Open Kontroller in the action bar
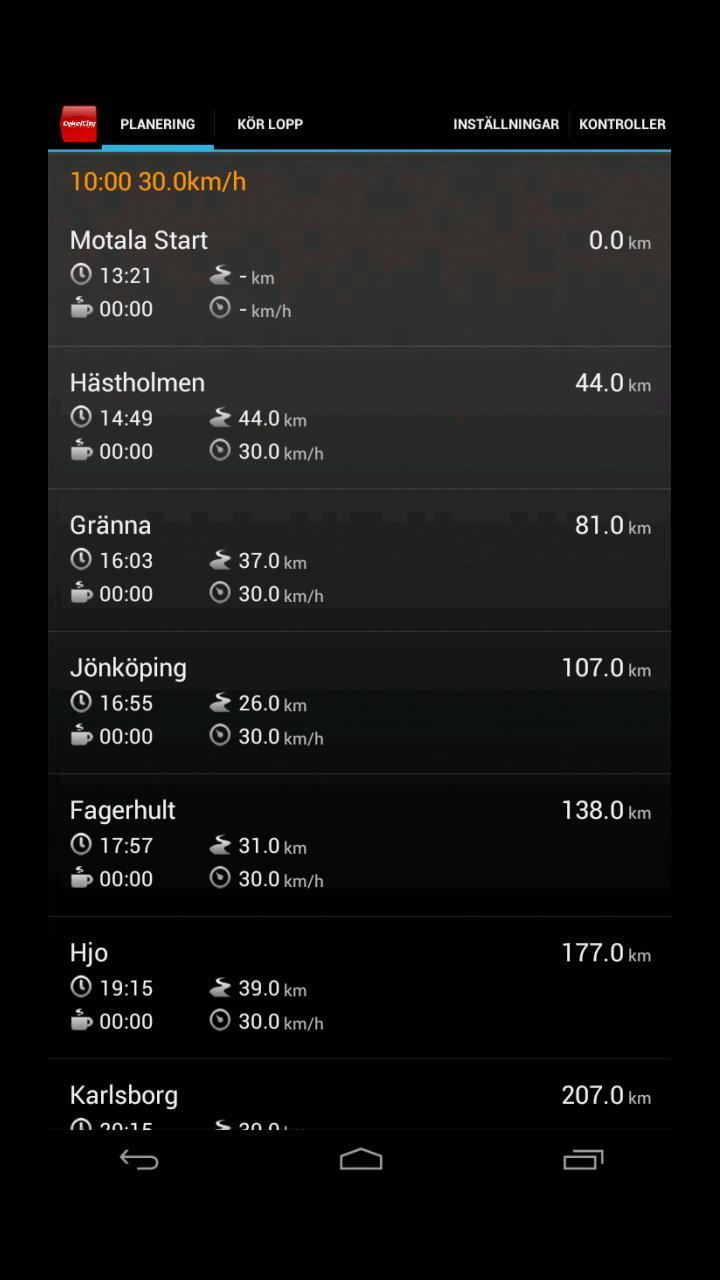The height and width of the screenshot is (1280, 720). click(622, 124)
